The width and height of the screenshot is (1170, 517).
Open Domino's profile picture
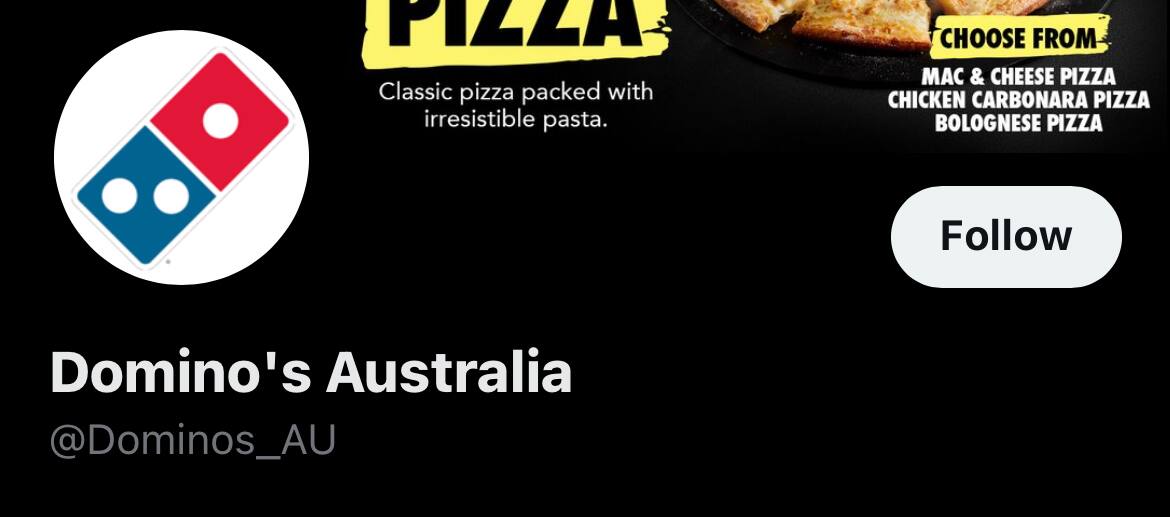[181, 158]
